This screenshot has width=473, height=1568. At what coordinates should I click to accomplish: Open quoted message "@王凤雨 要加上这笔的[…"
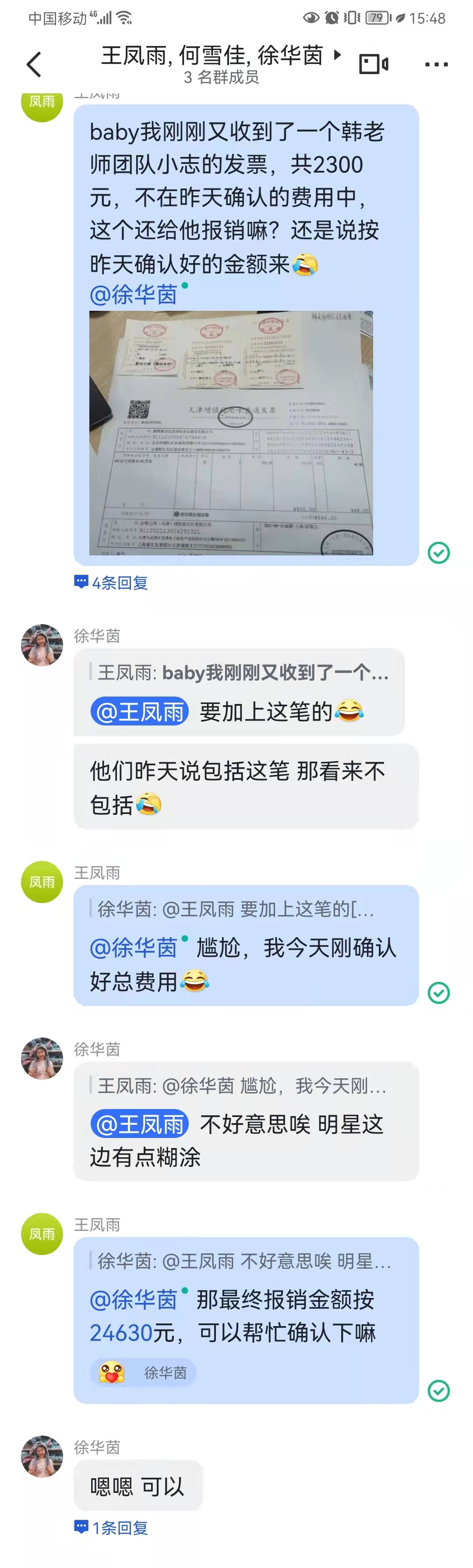click(236, 909)
